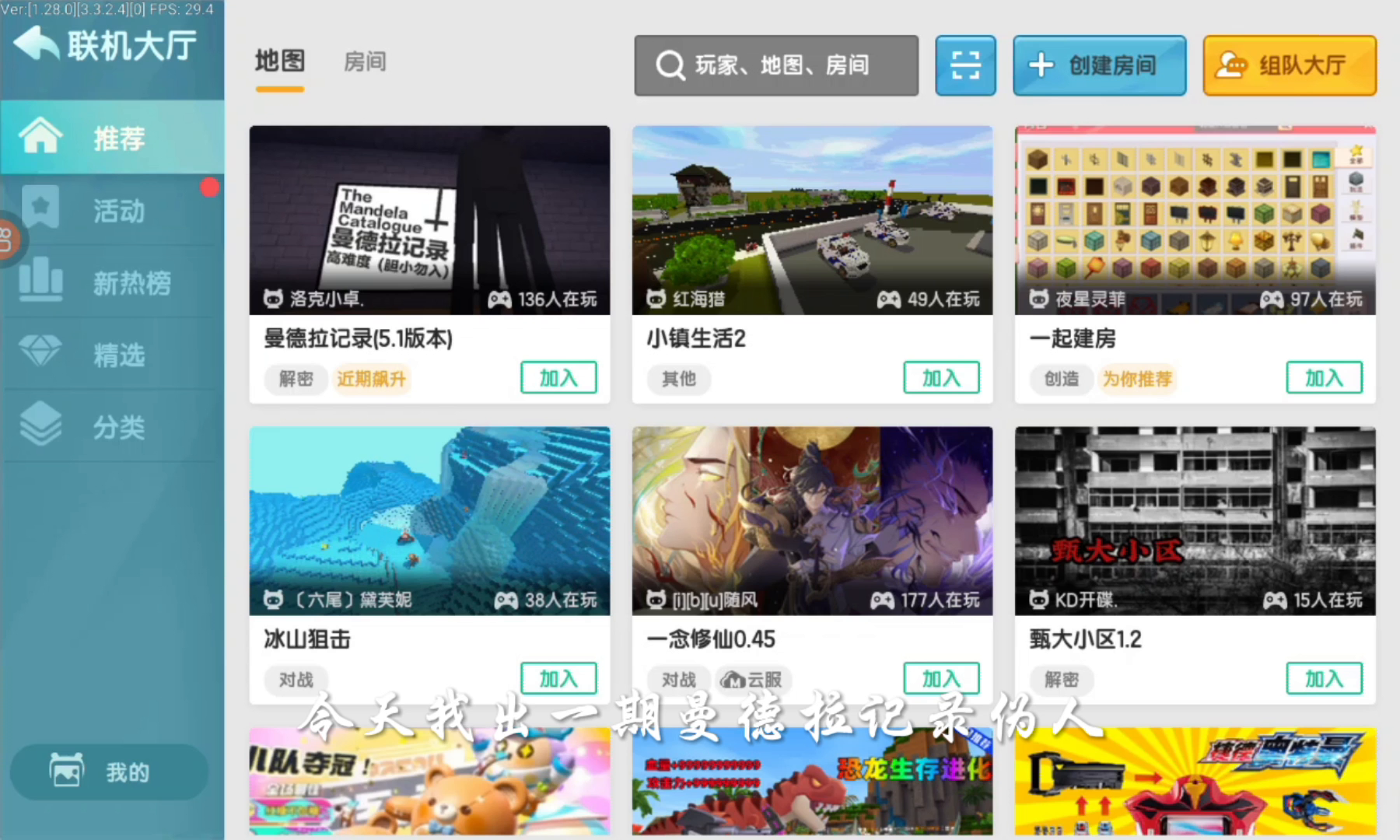Screen dimensions: 1400x840
Task: Open the 玩家、地图、房间 search box
Action: point(776,65)
